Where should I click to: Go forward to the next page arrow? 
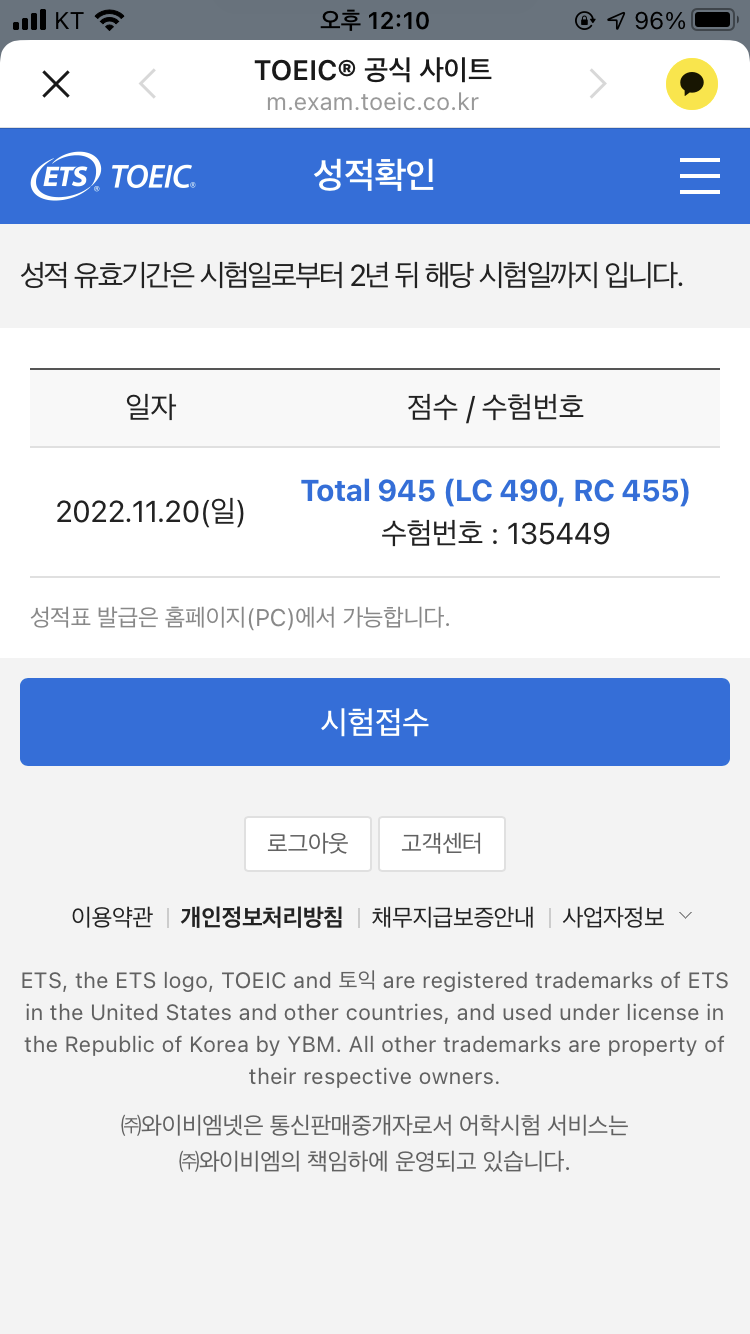coord(598,84)
